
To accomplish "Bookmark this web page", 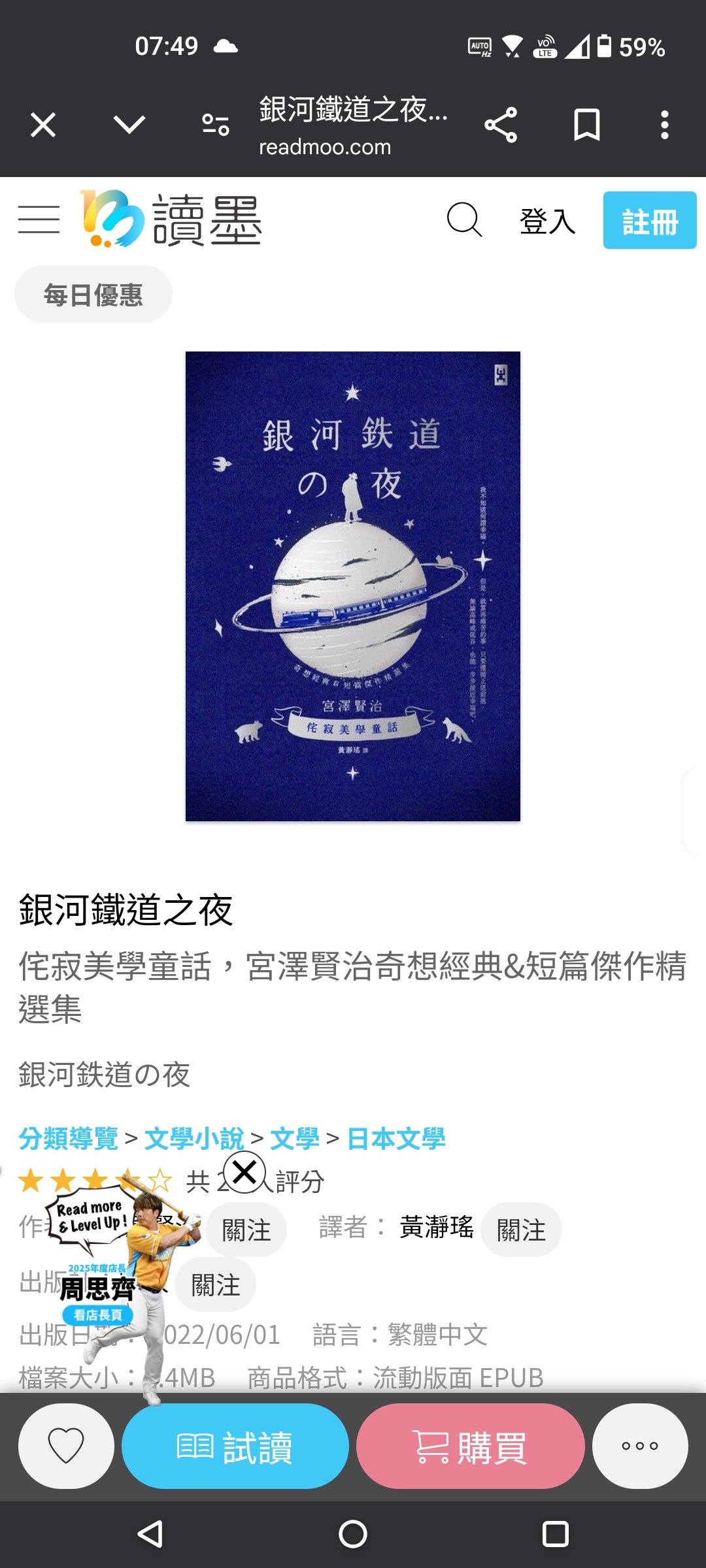I will (x=586, y=125).
